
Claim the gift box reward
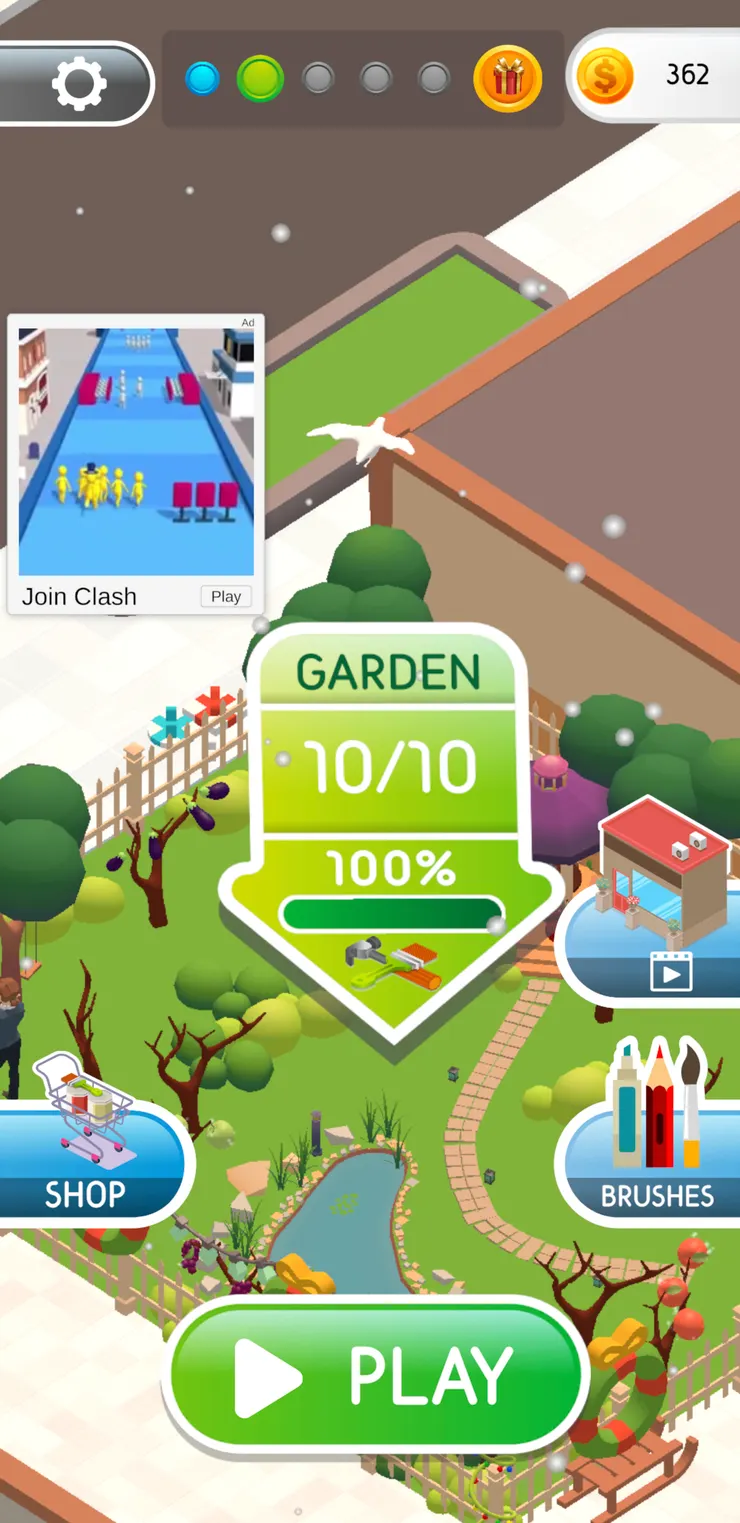pos(508,79)
